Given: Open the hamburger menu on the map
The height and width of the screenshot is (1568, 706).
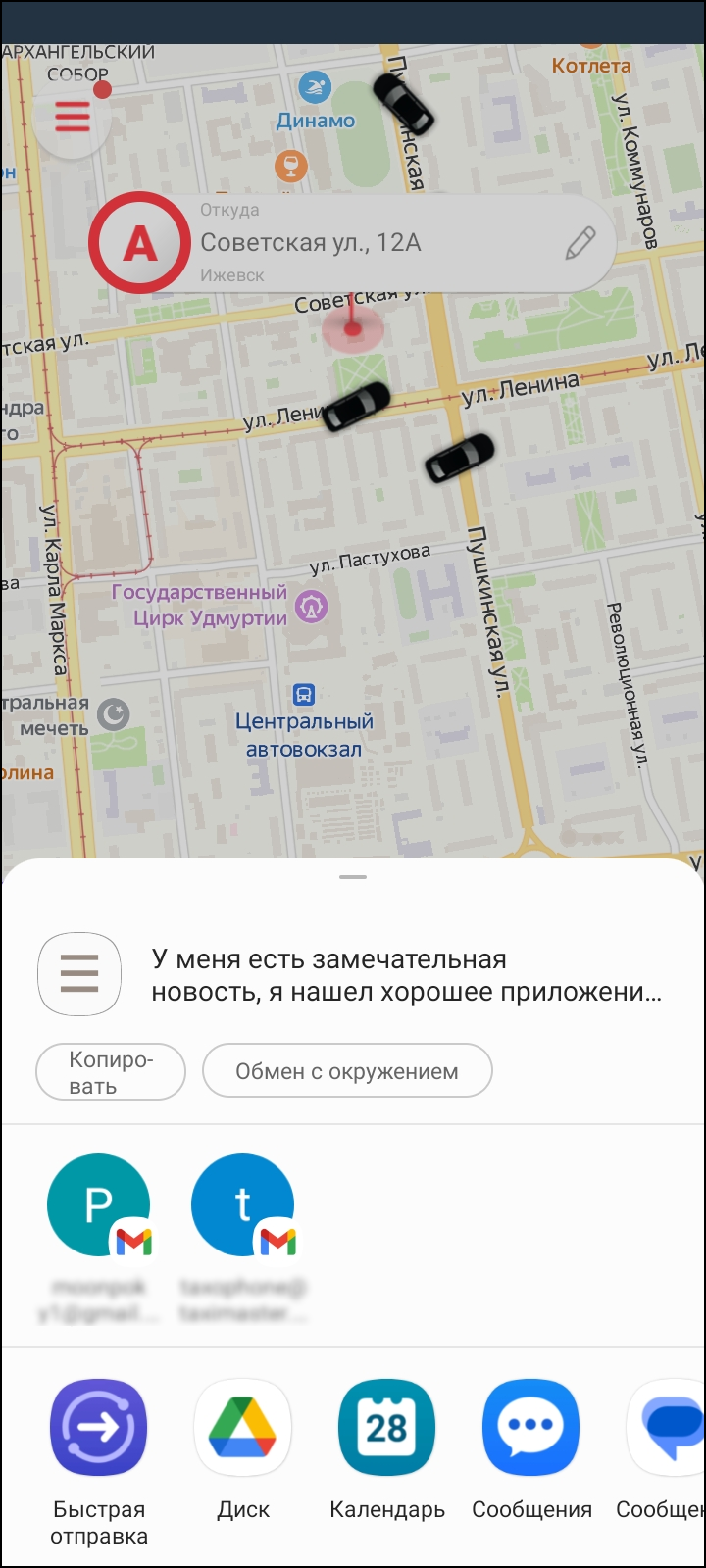Looking at the screenshot, I should (73, 118).
